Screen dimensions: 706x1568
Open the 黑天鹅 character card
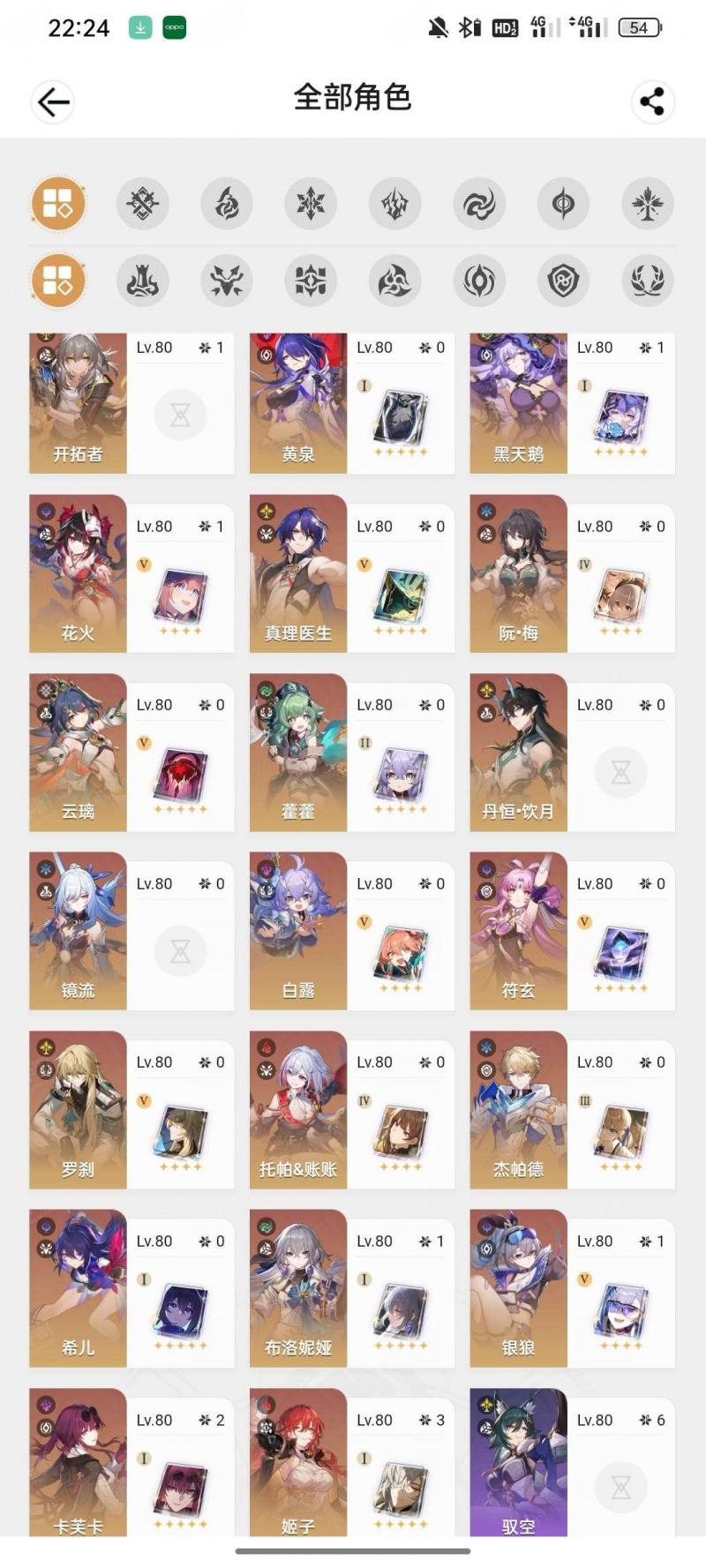(x=573, y=403)
